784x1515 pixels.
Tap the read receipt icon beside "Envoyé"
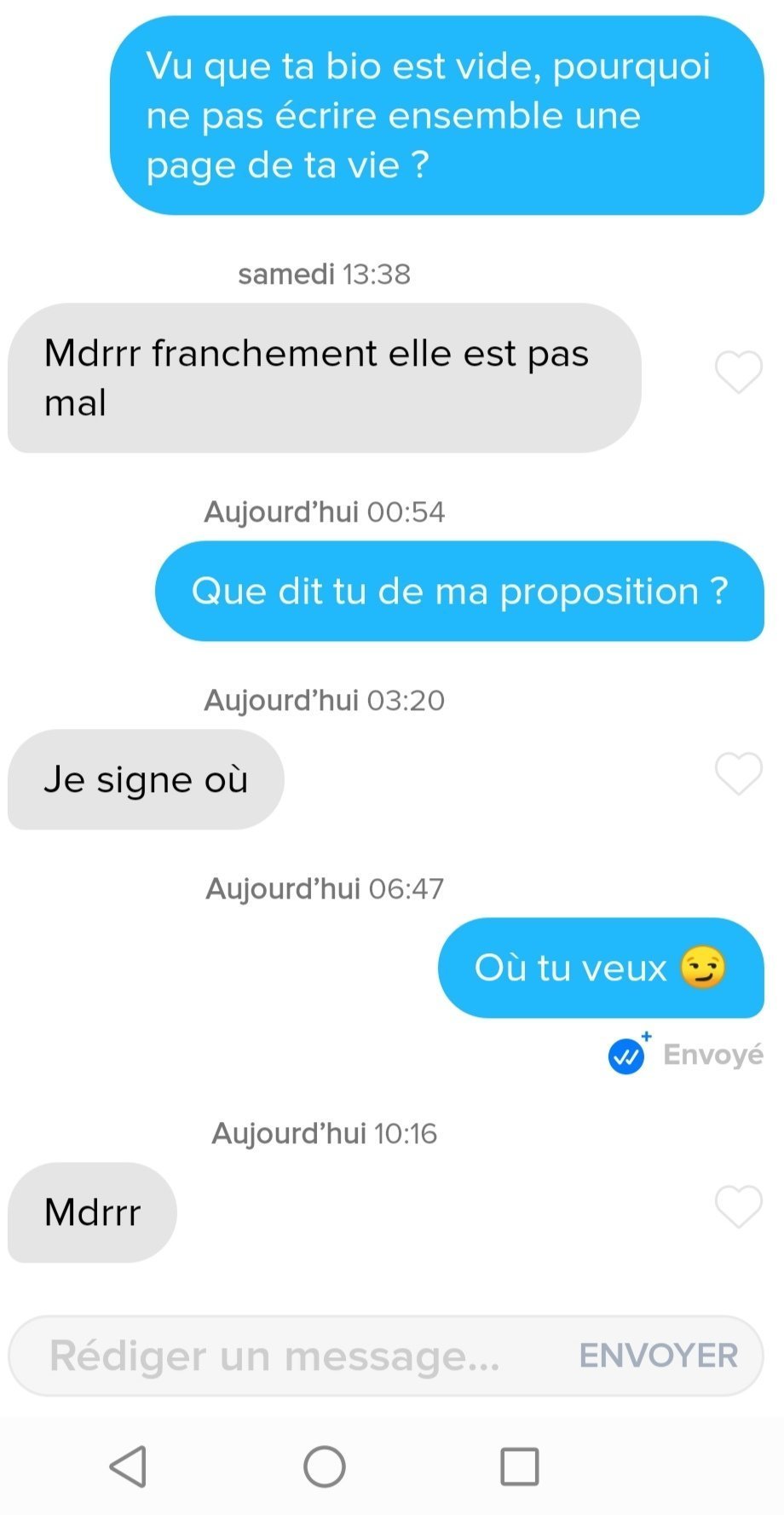point(627,1055)
